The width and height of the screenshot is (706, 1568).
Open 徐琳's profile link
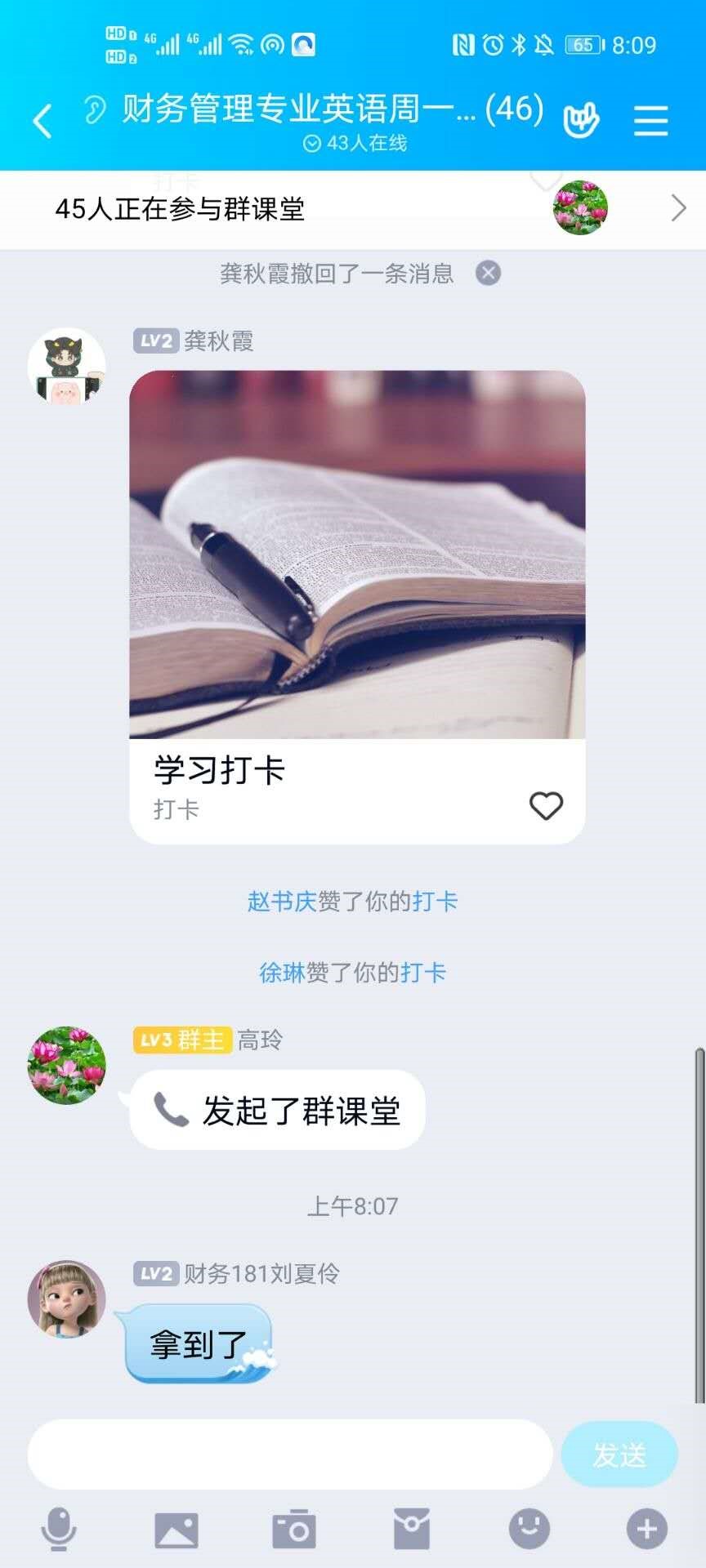pyautogui.click(x=281, y=972)
